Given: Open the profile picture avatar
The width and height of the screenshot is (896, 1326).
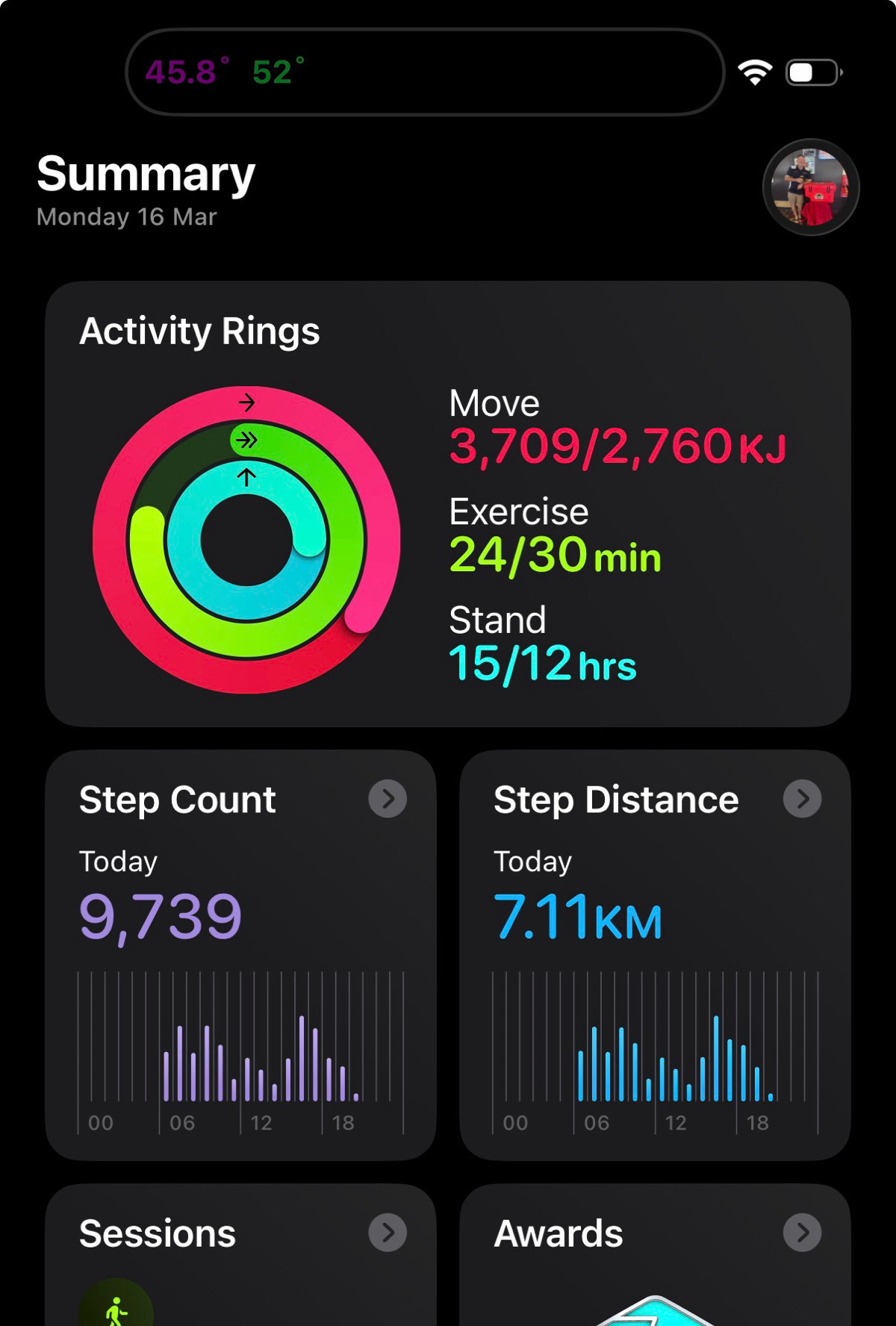Looking at the screenshot, I should click(x=810, y=187).
